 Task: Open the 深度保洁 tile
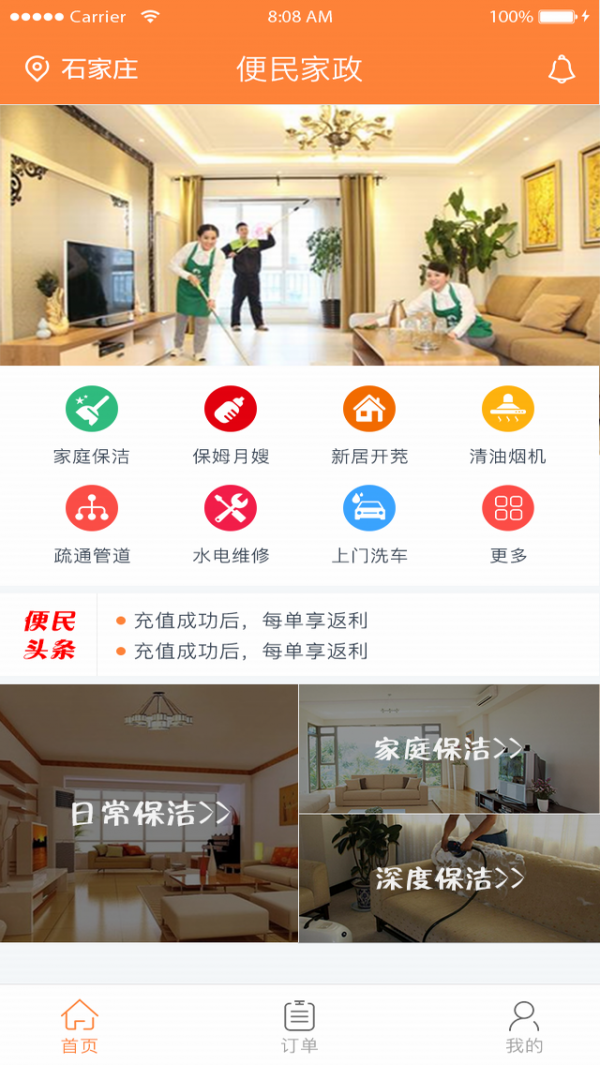coord(449,878)
